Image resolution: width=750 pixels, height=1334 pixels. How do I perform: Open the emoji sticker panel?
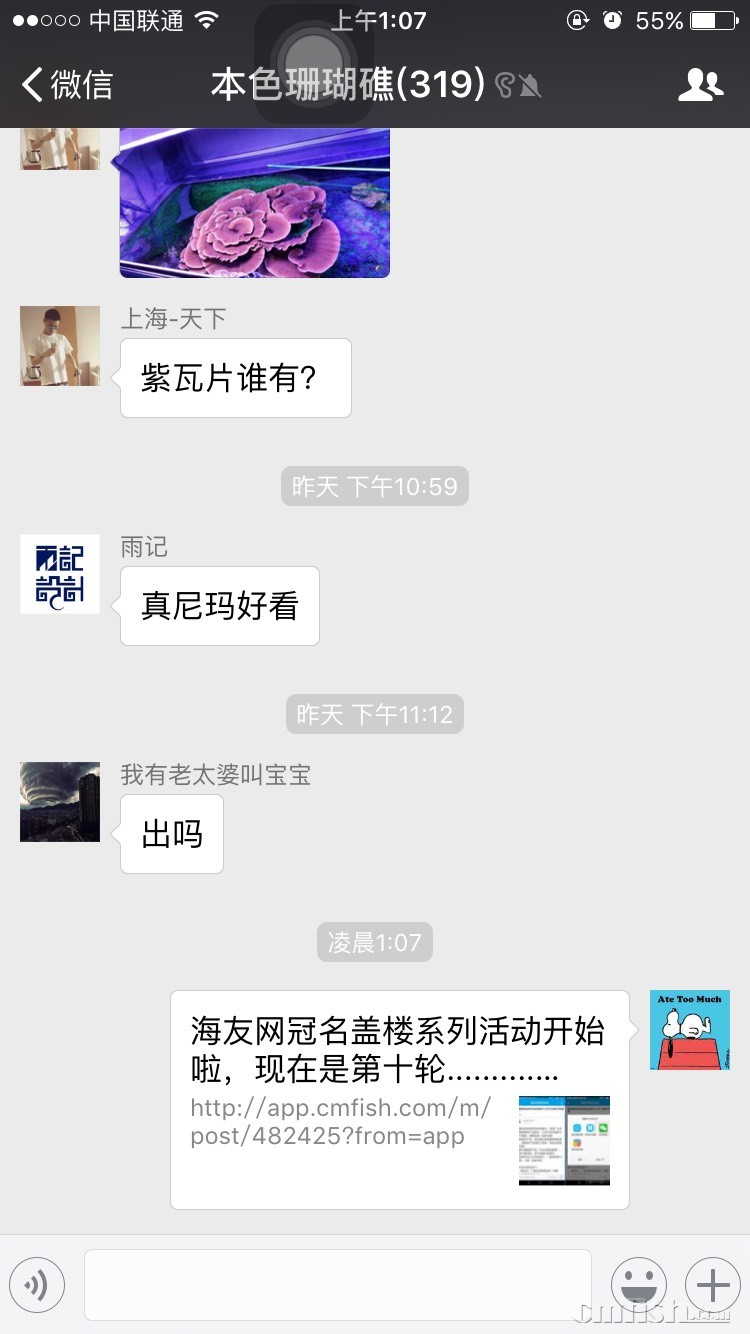coord(638,1285)
